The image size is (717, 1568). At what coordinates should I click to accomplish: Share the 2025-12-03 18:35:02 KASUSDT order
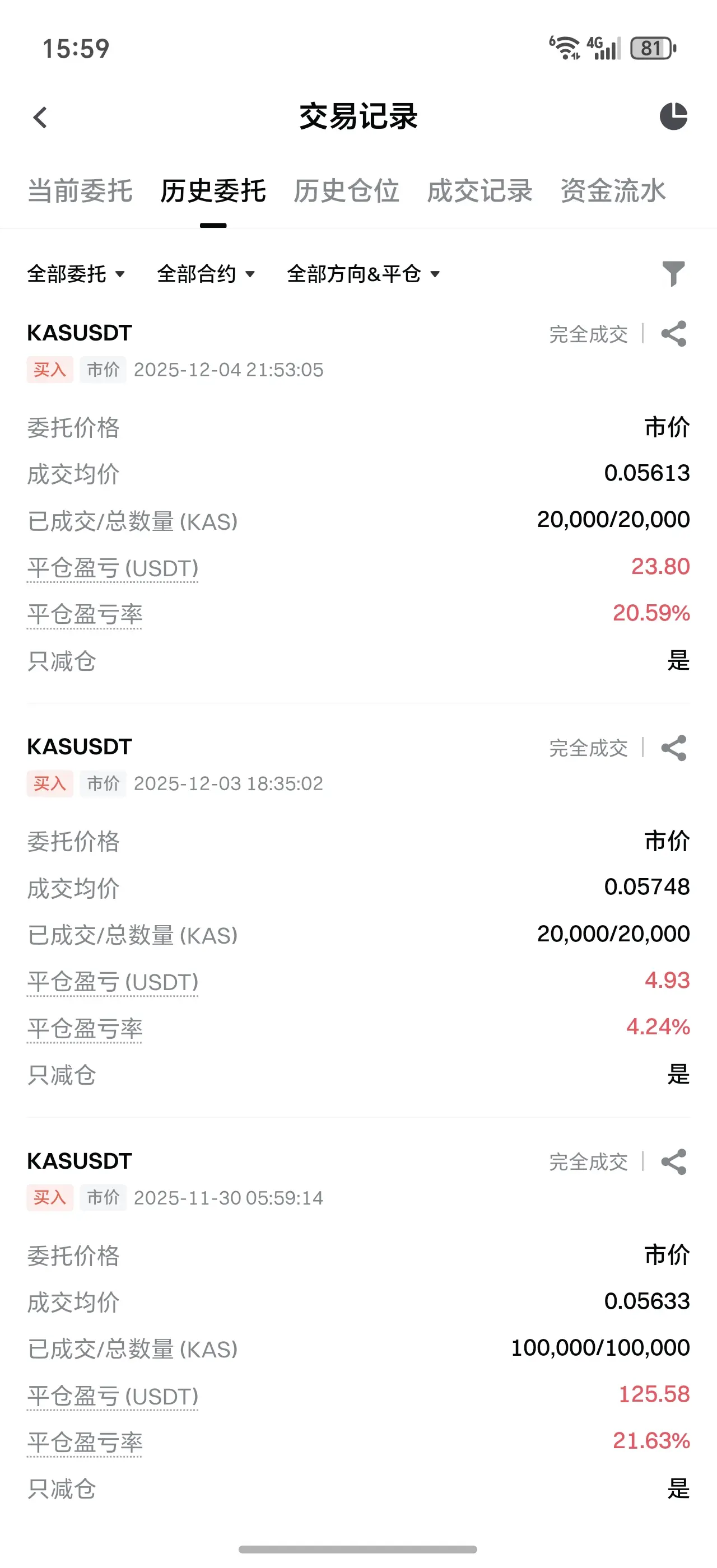[x=674, y=748]
